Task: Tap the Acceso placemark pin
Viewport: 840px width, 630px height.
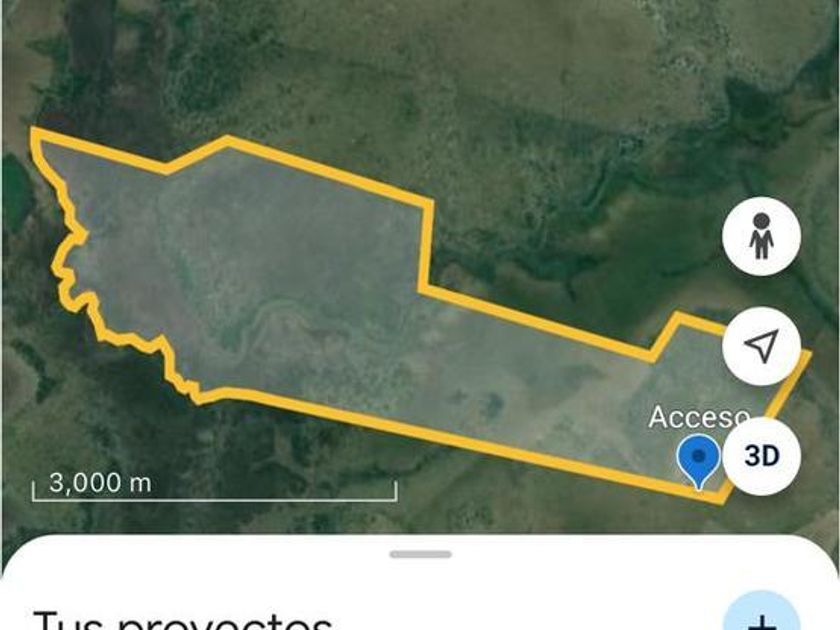Action: [x=697, y=459]
